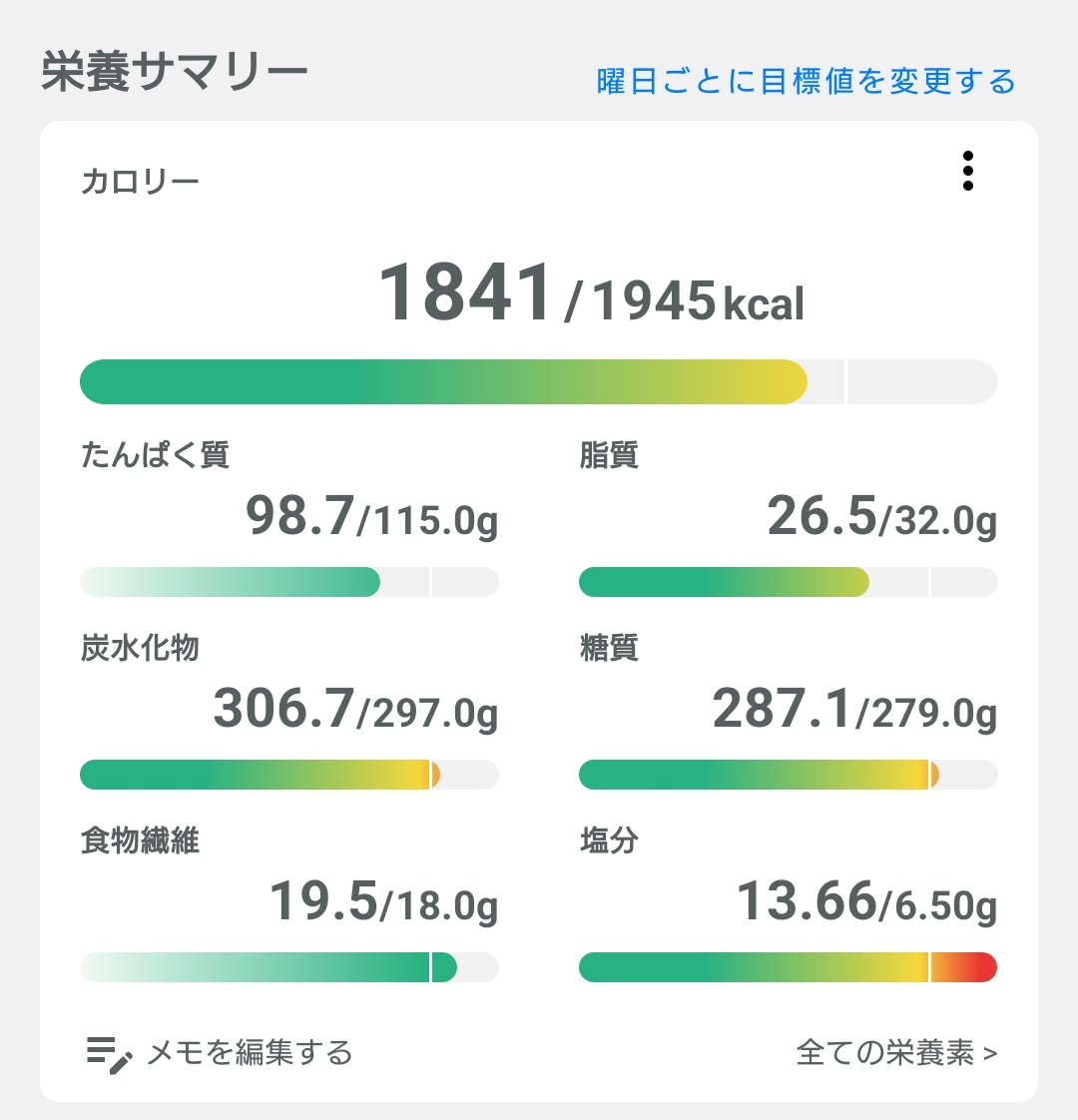Edit the memo via メモを編集する

pos(221,1053)
